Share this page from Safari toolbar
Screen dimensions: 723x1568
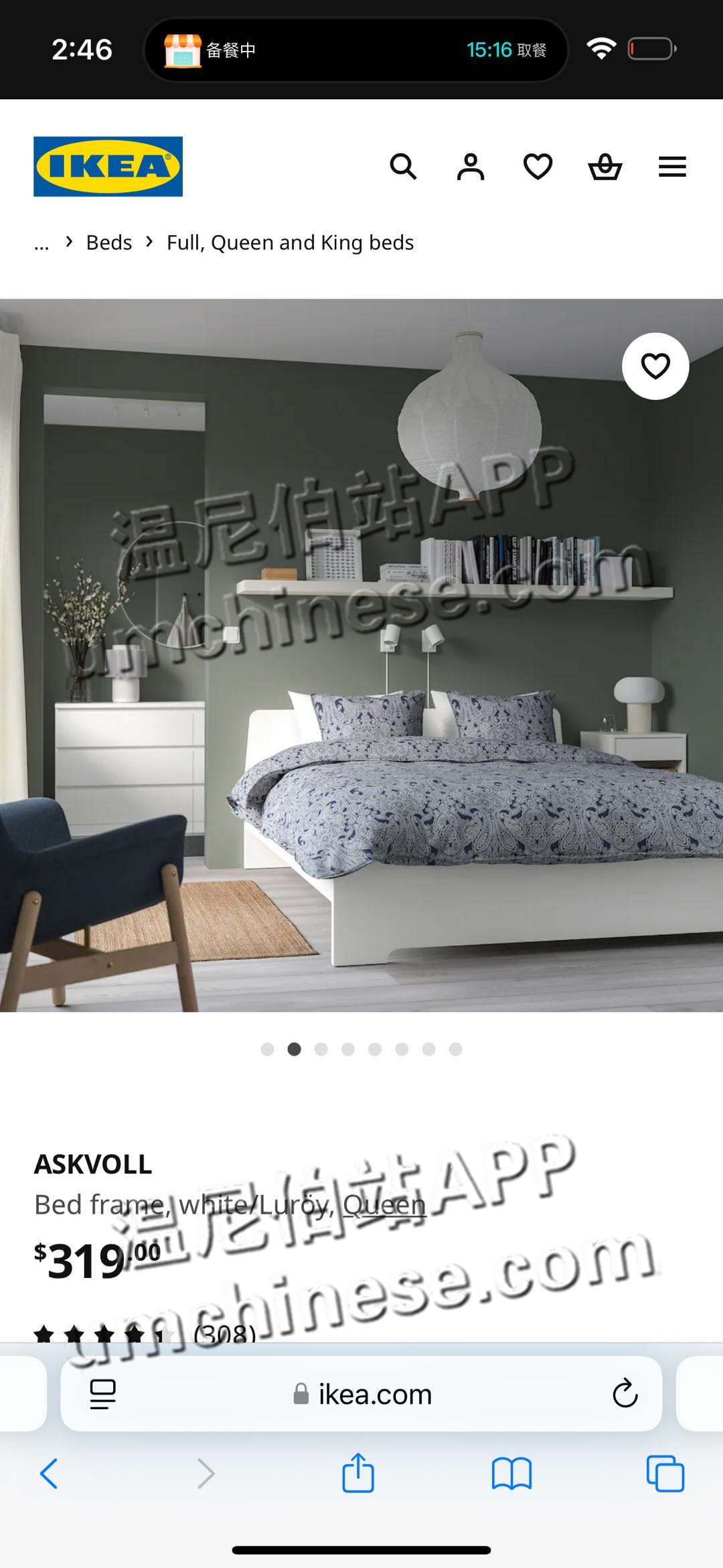358,1474
